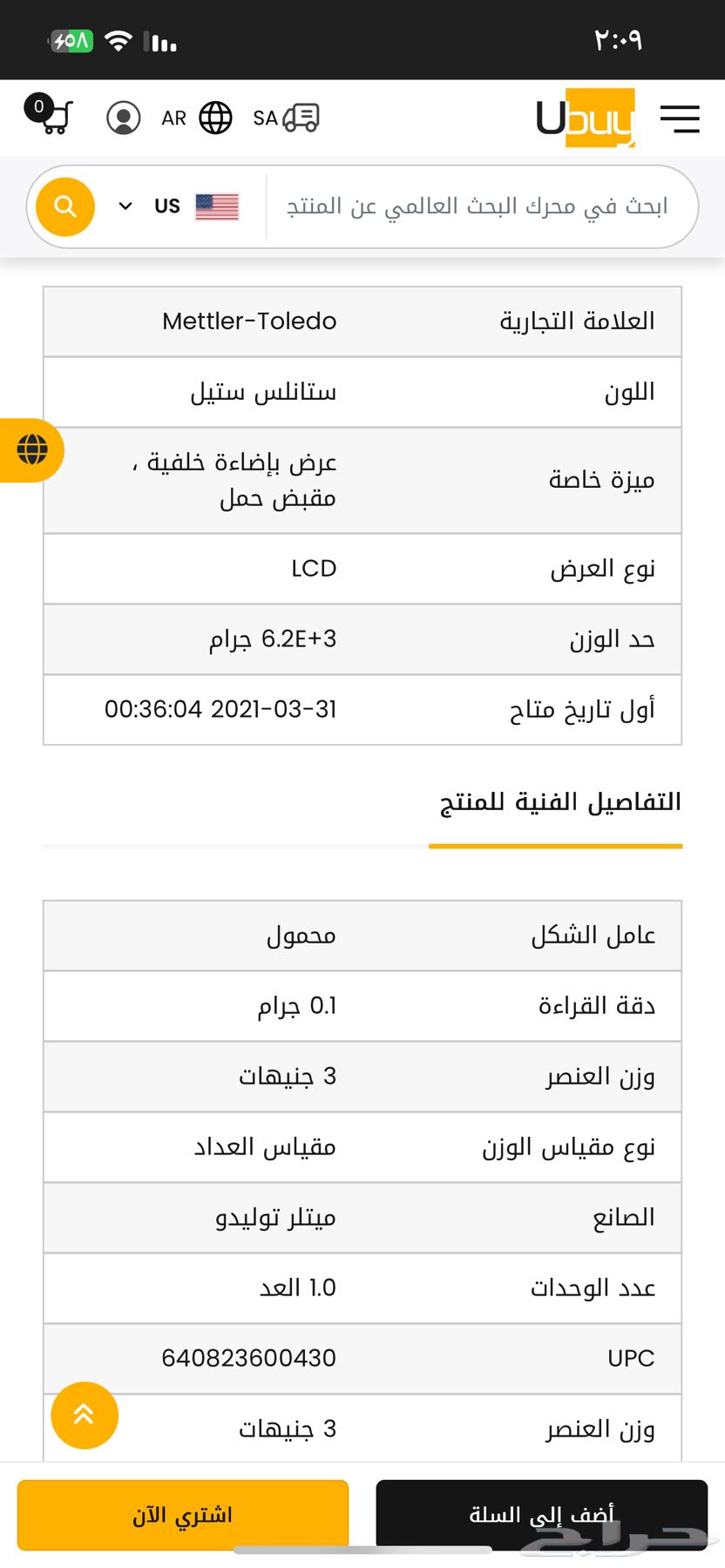Click inside the product search input field

[479, 206]
